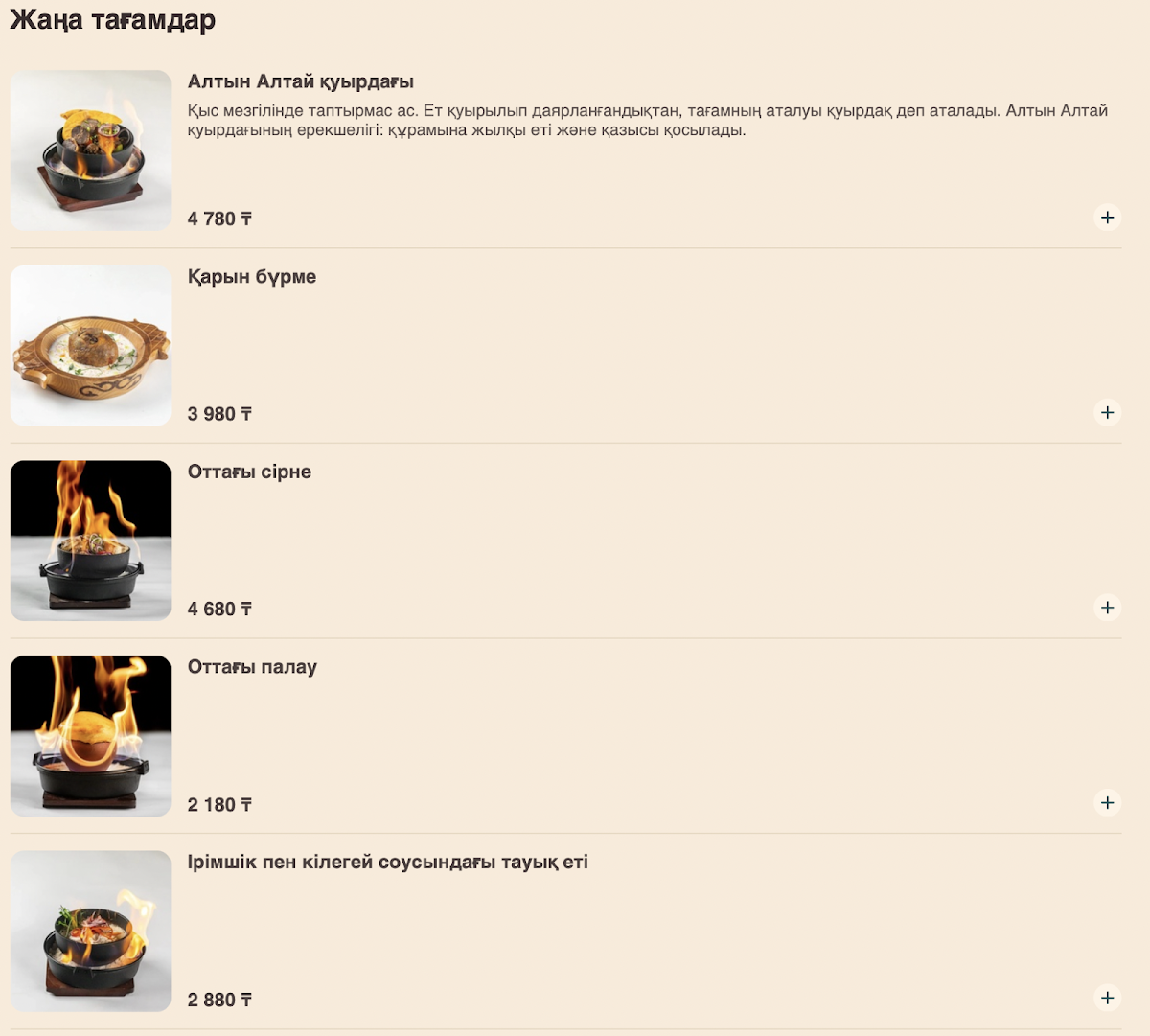View the Оттағы палау dish image
1150x1036 pixels.
[91, 736]
